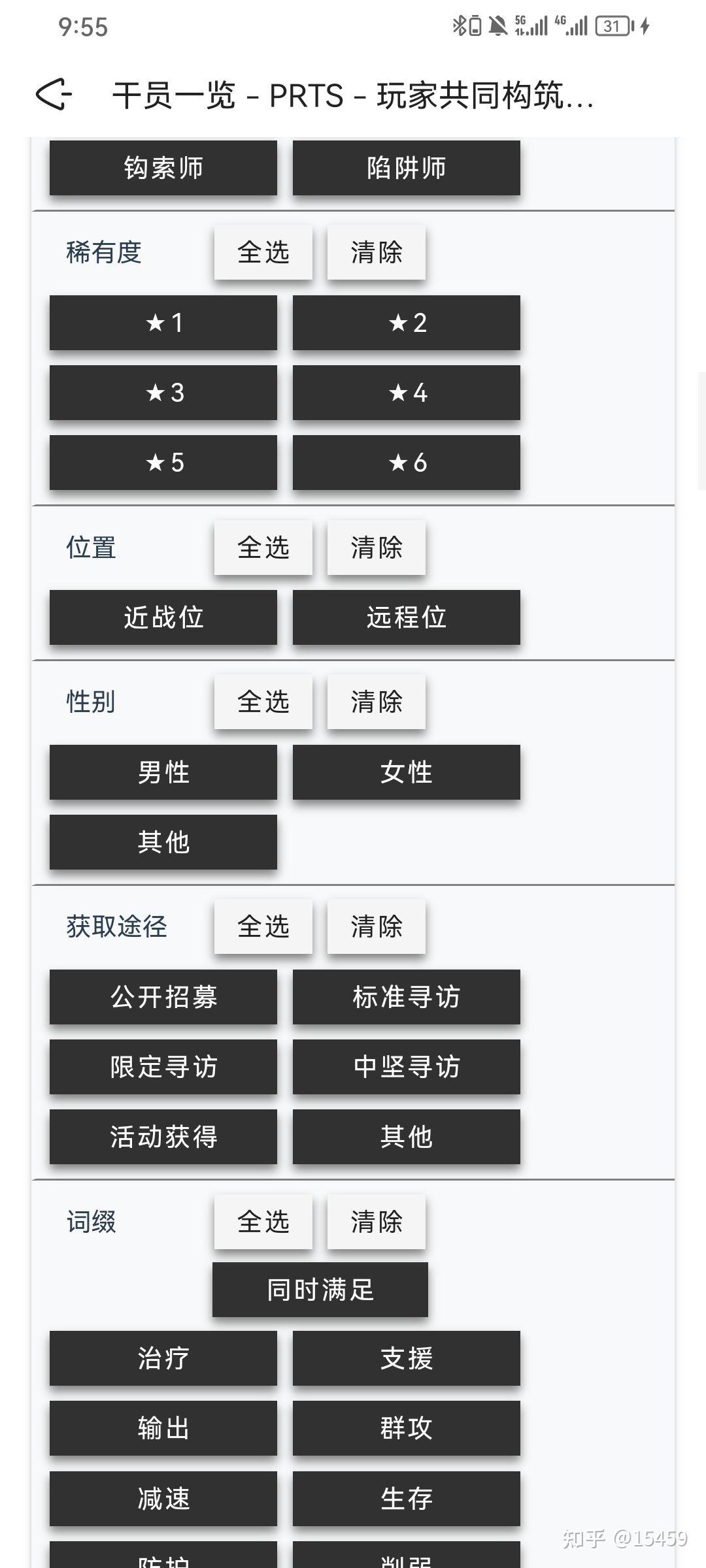Select the 陷阱师 filter
Image resolution: width=706 pixels, height=1568 pixels.
point(406,168)
